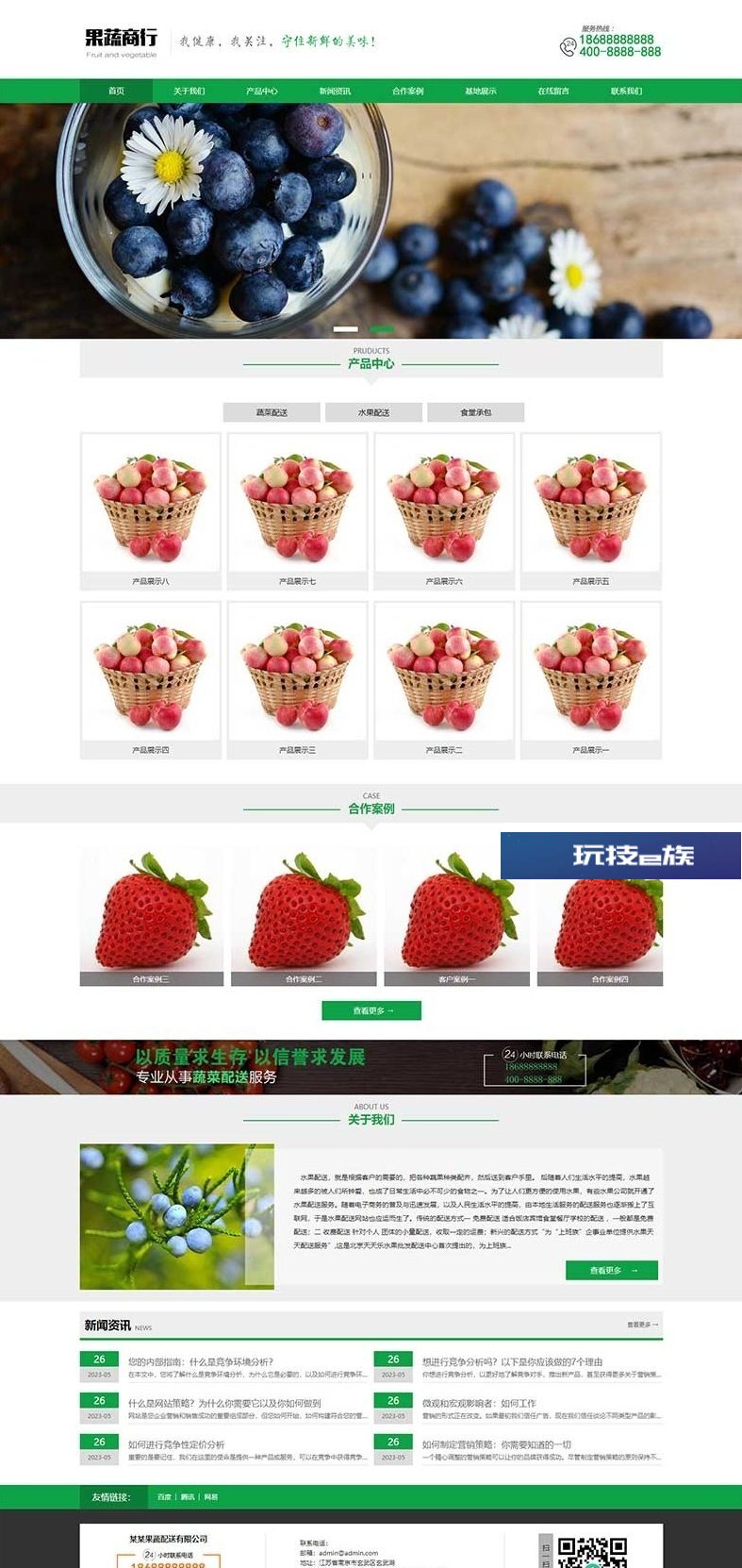Open news item 微观和宏观影响者：如何工作

pyautogui.click(x=479, y=1403)
